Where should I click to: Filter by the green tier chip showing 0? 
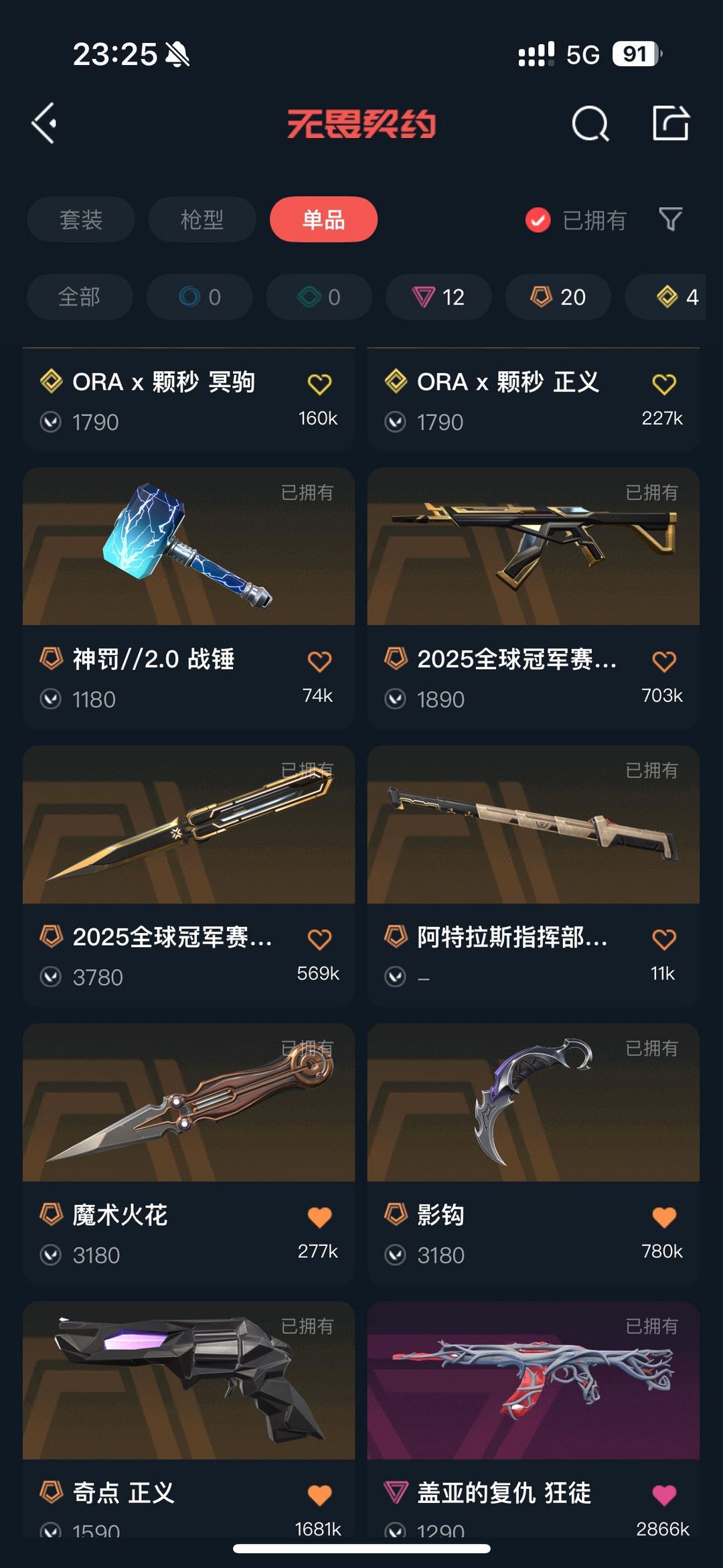[319, 297]
